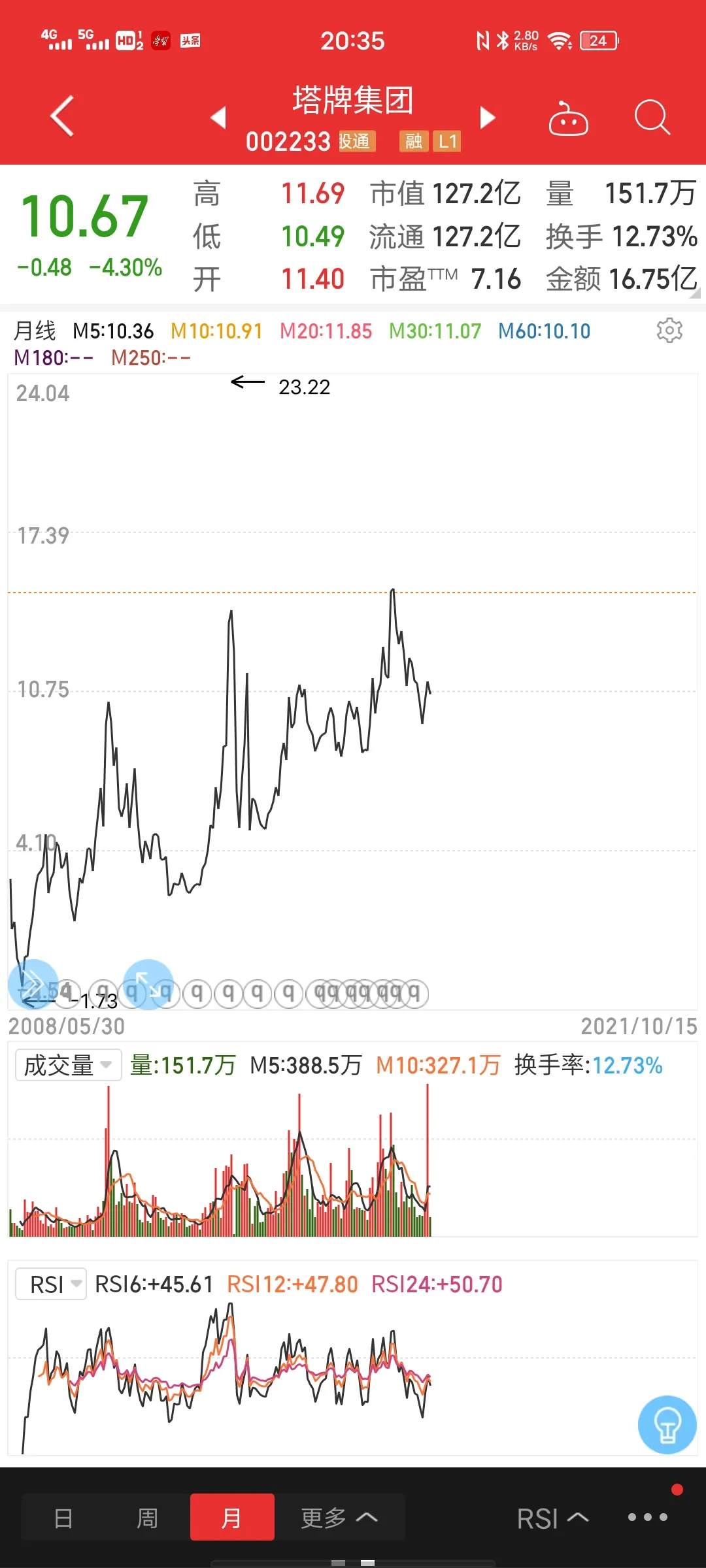Expand the RSI indicator dropdown
The height and width of the screenshot is (1568, 706).
(x=51, y=1284)
